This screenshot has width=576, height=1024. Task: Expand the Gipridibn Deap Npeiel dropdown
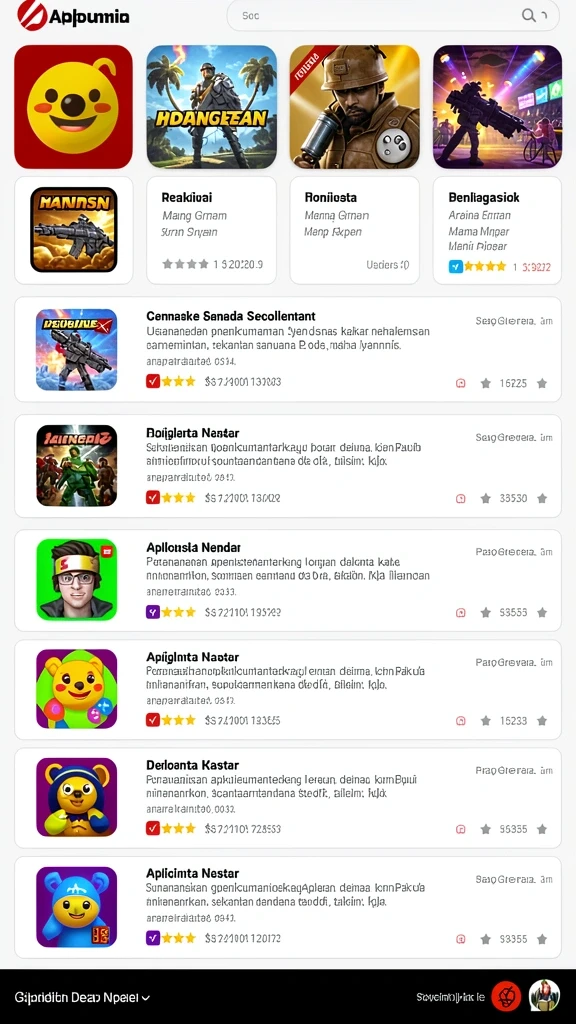(x=82, y=997)
